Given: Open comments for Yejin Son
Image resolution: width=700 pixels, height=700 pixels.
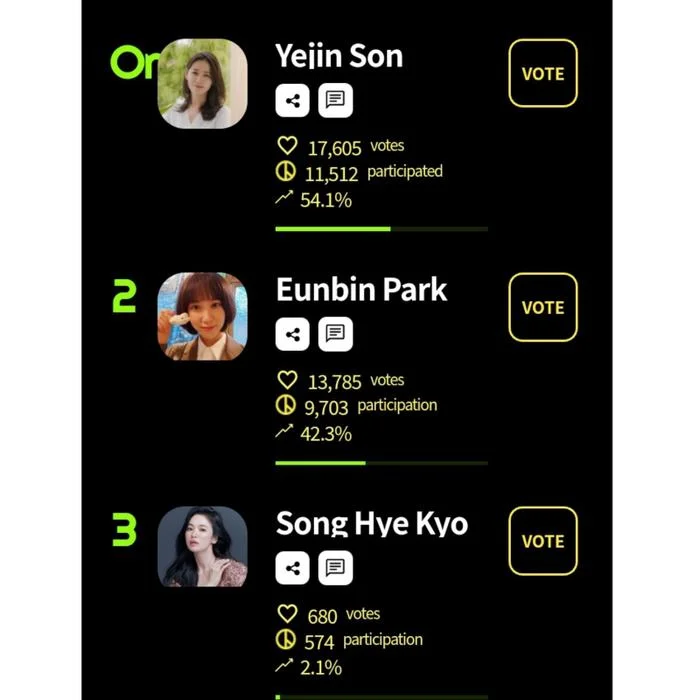Looking at the screenshot, I should tap(335, 100).
